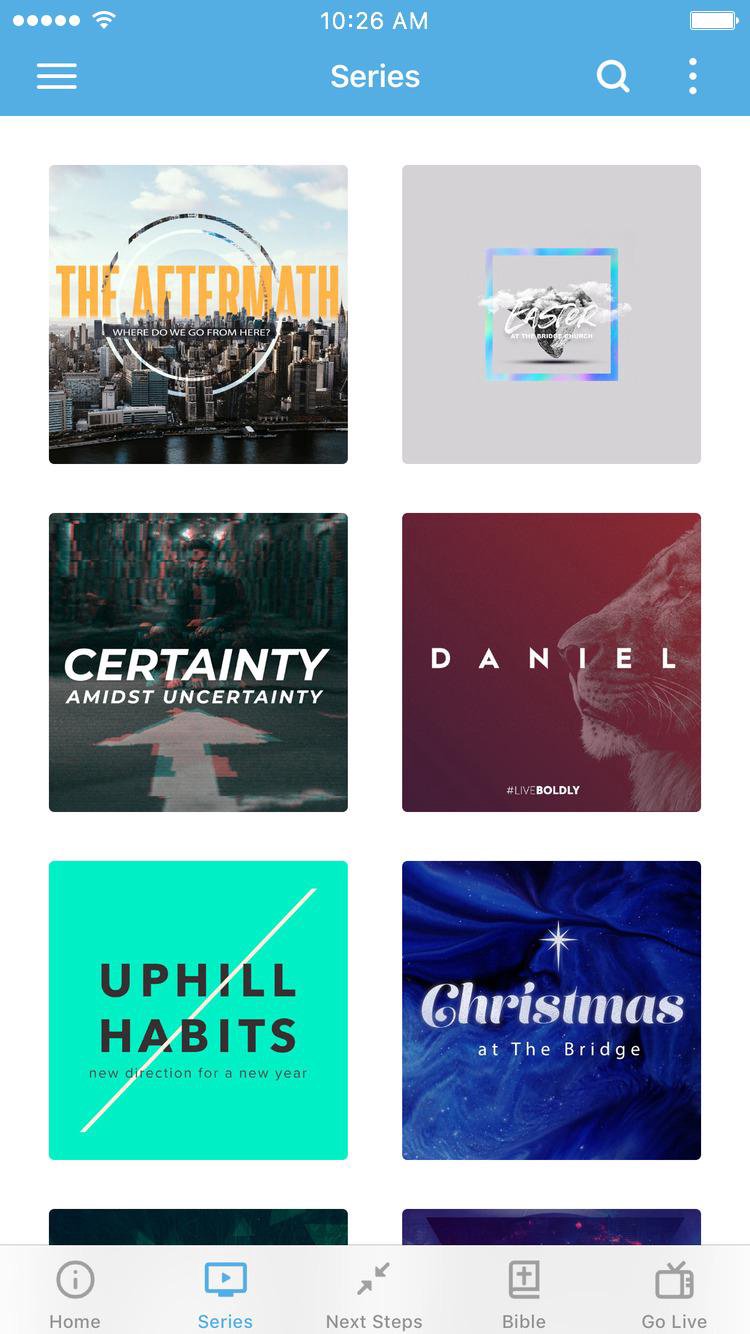Open The Aftermath series
Screen dimensions: 750x1334
[x=198, y=314]
